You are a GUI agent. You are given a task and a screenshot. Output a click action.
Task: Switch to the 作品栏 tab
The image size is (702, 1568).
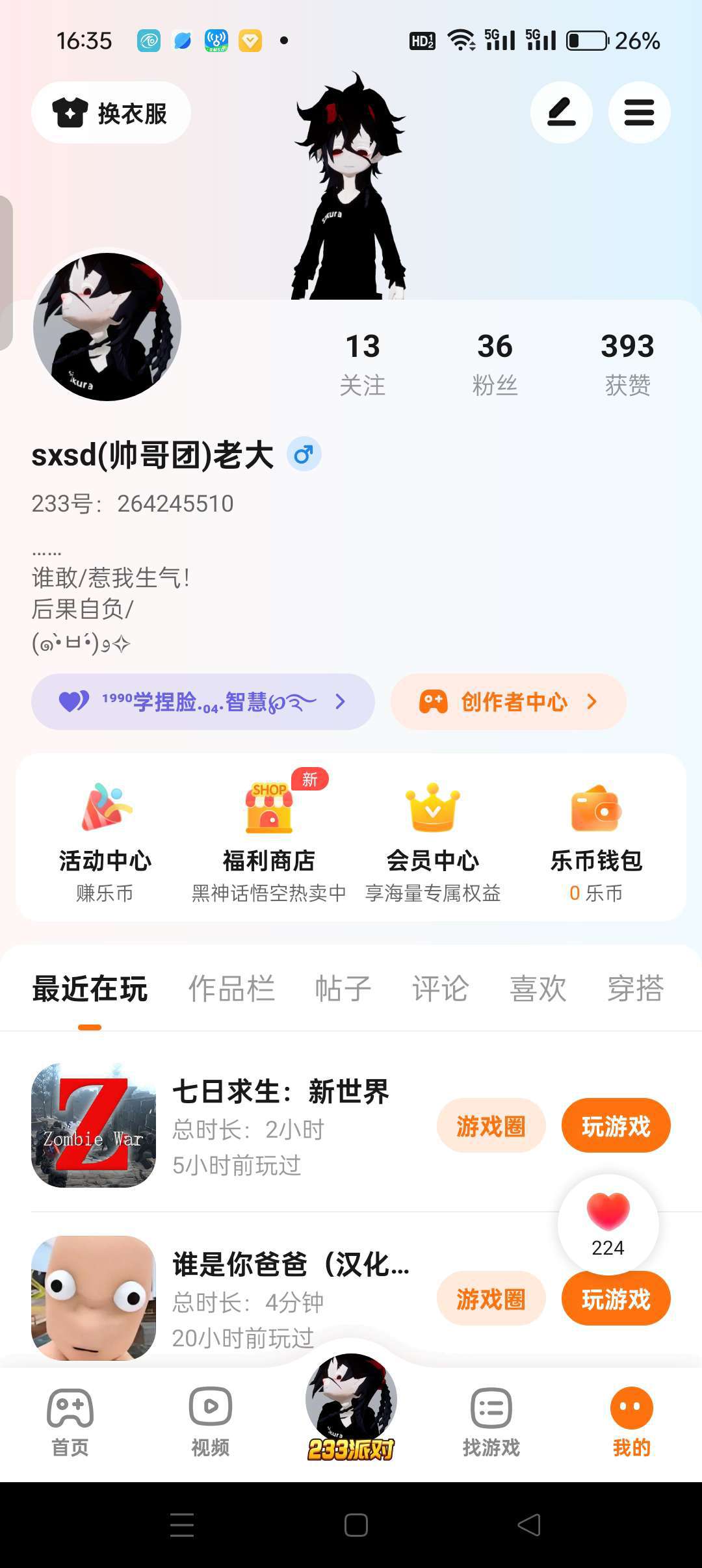(x=231, y=989)
